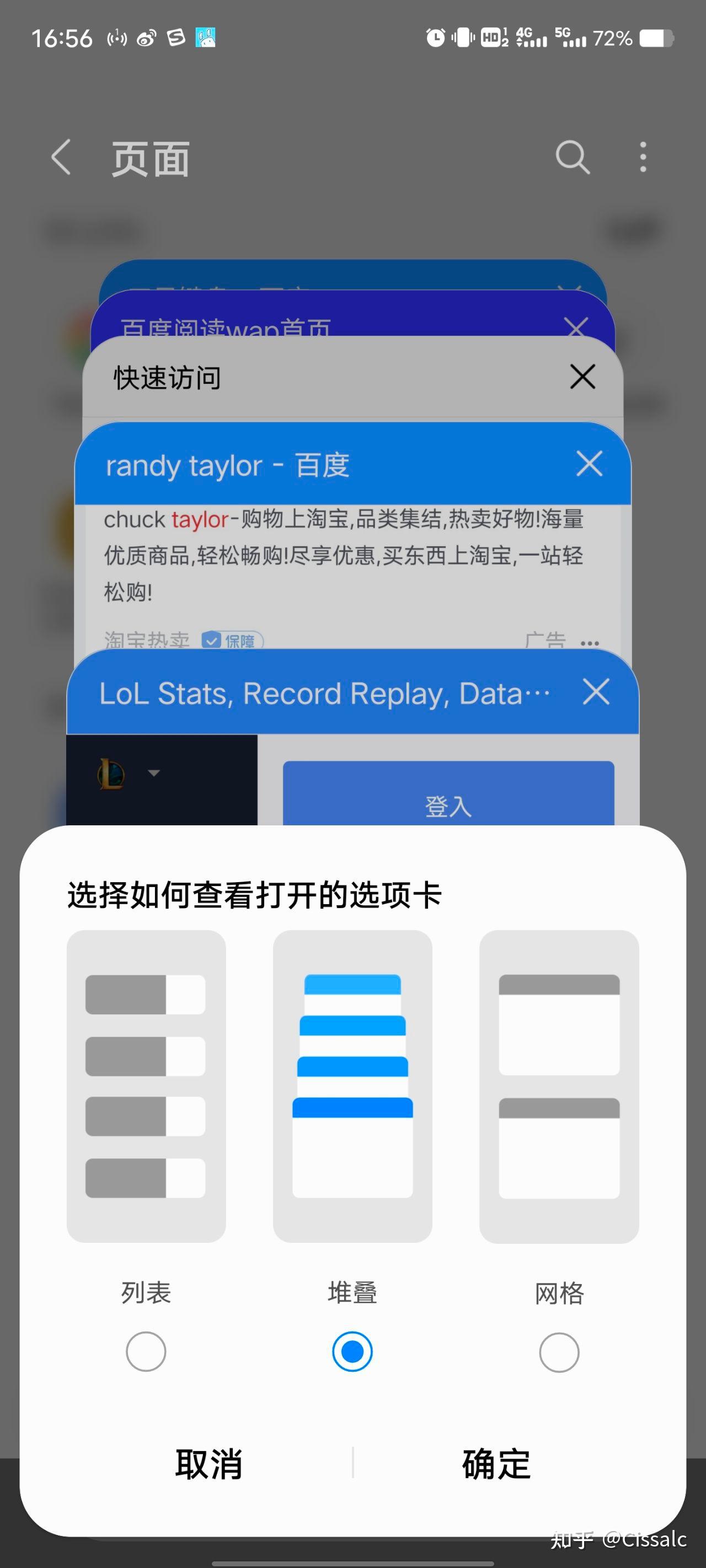Choose the stacked layout preview card
The width and height of the screenshot is (706, 1568).
click(352, 1086)
